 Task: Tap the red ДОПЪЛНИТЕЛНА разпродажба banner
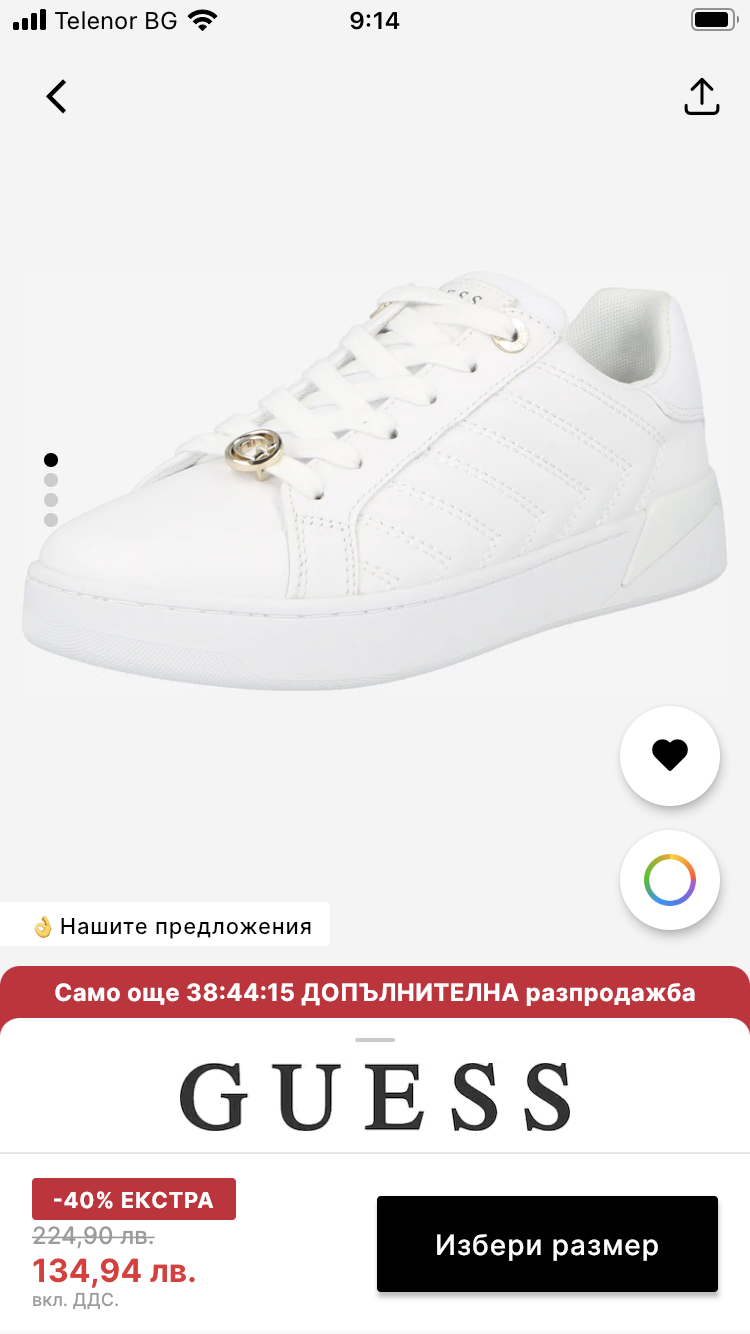(x=375, y=993)
